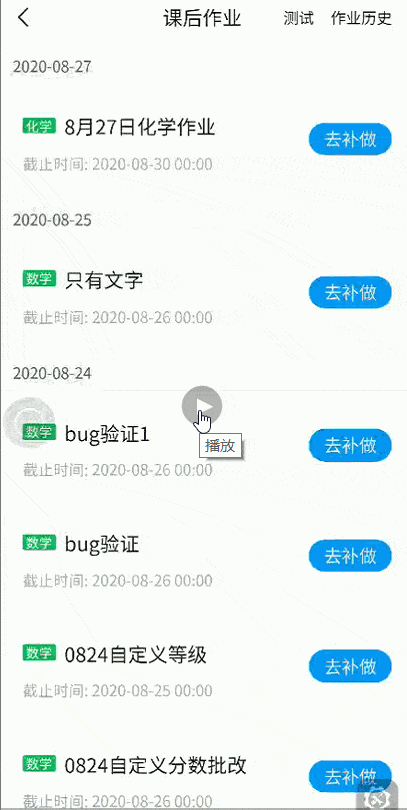Open 测试 in the top bar
The width and height of the screenshot is (407, 810).
point(299,19)
